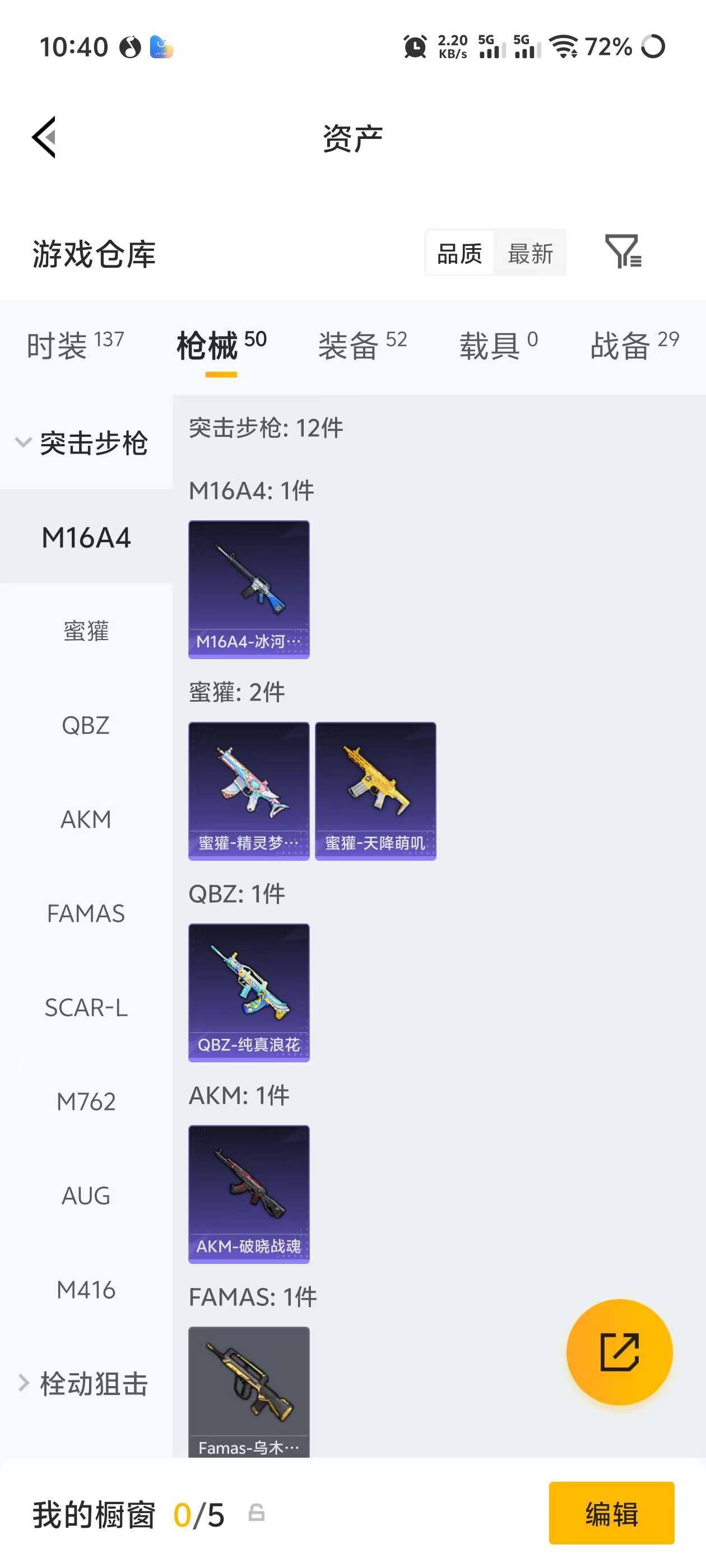Open the alarm clock status bar icon
This screenshot has height=1568, width=706.
(414, 47)
